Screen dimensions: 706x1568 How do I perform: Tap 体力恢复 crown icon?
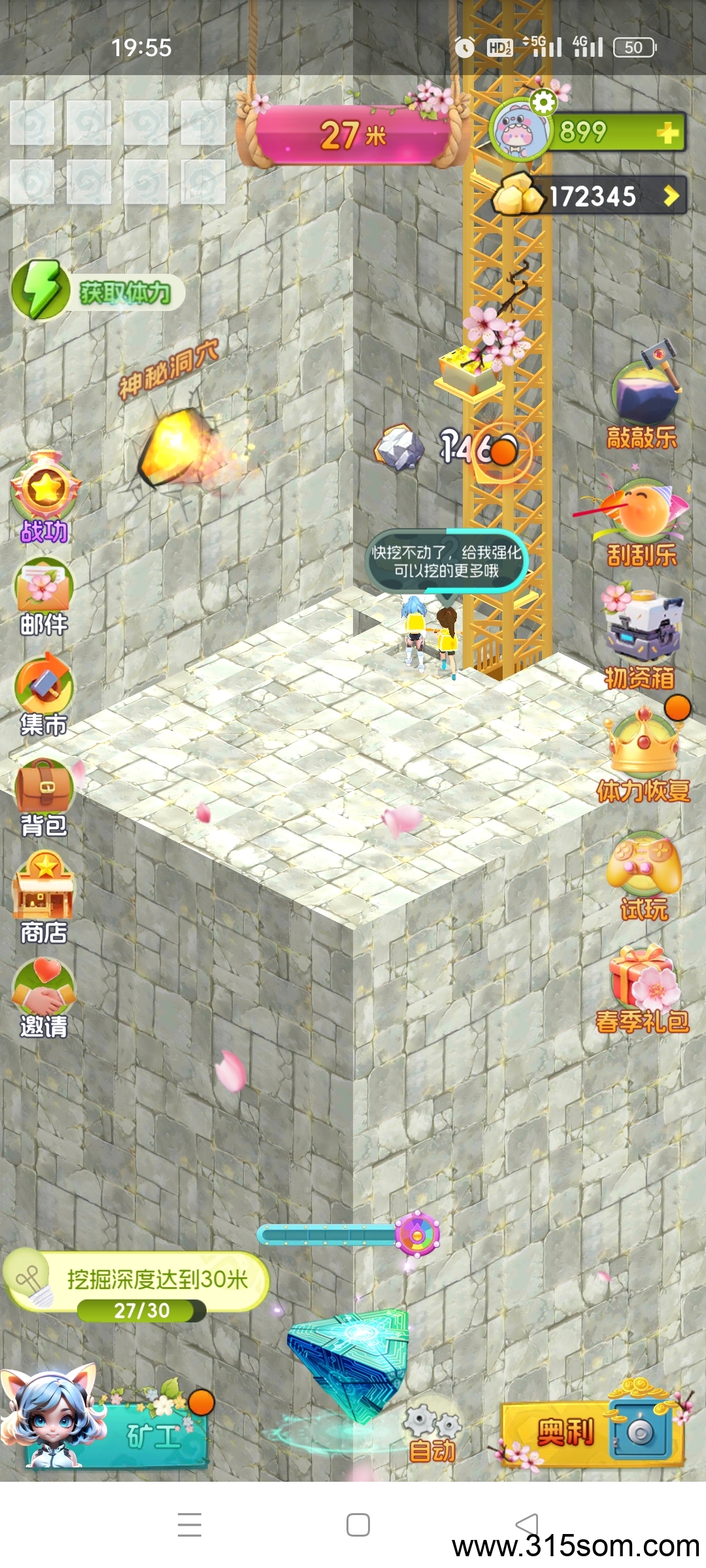pyautogui.click(x=644, y=751)
